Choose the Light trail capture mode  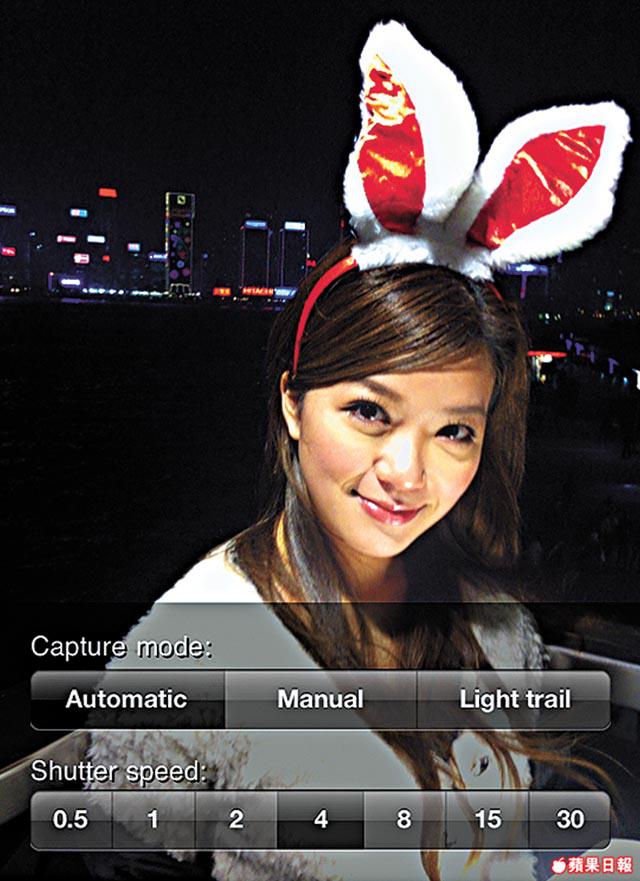click(514, 699)
